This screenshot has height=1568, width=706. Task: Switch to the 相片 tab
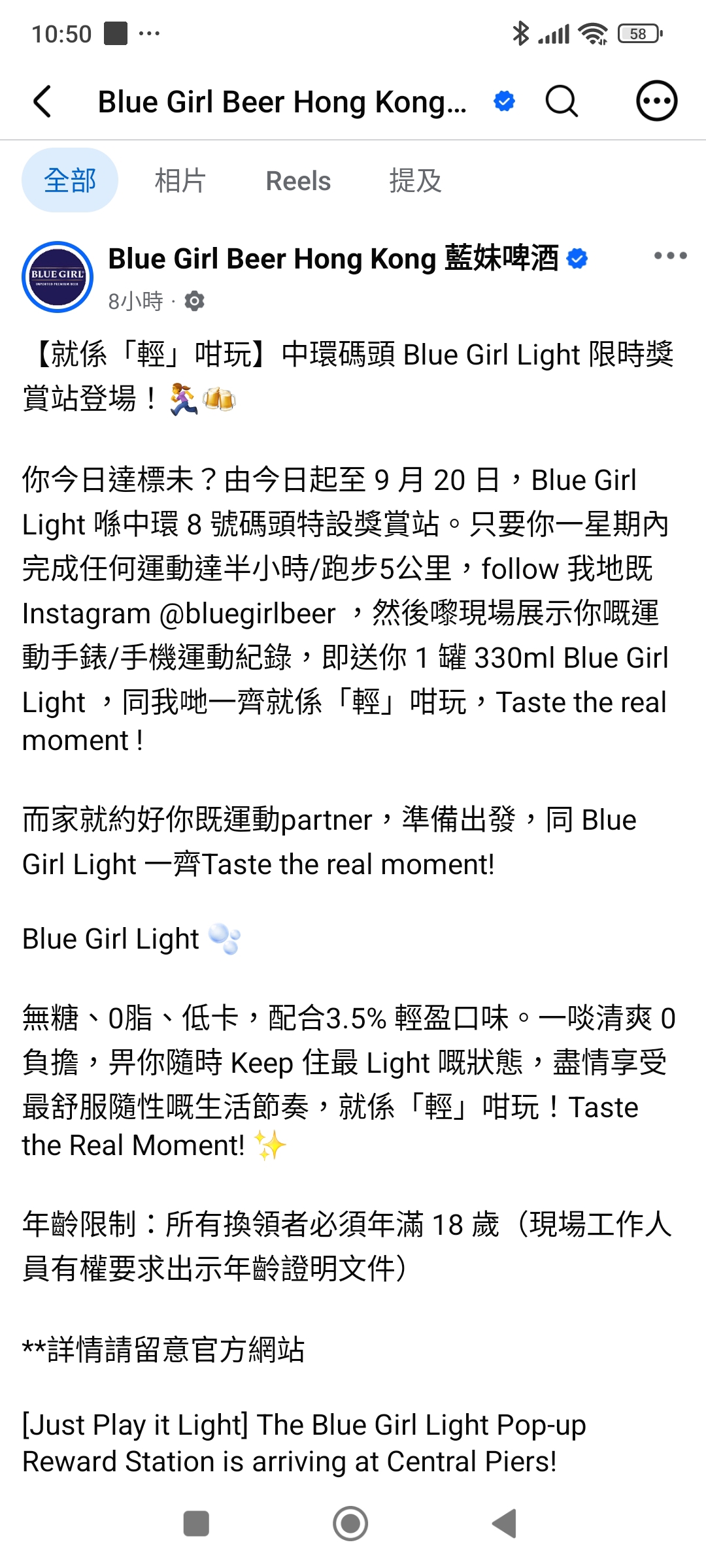coord(180,180)
